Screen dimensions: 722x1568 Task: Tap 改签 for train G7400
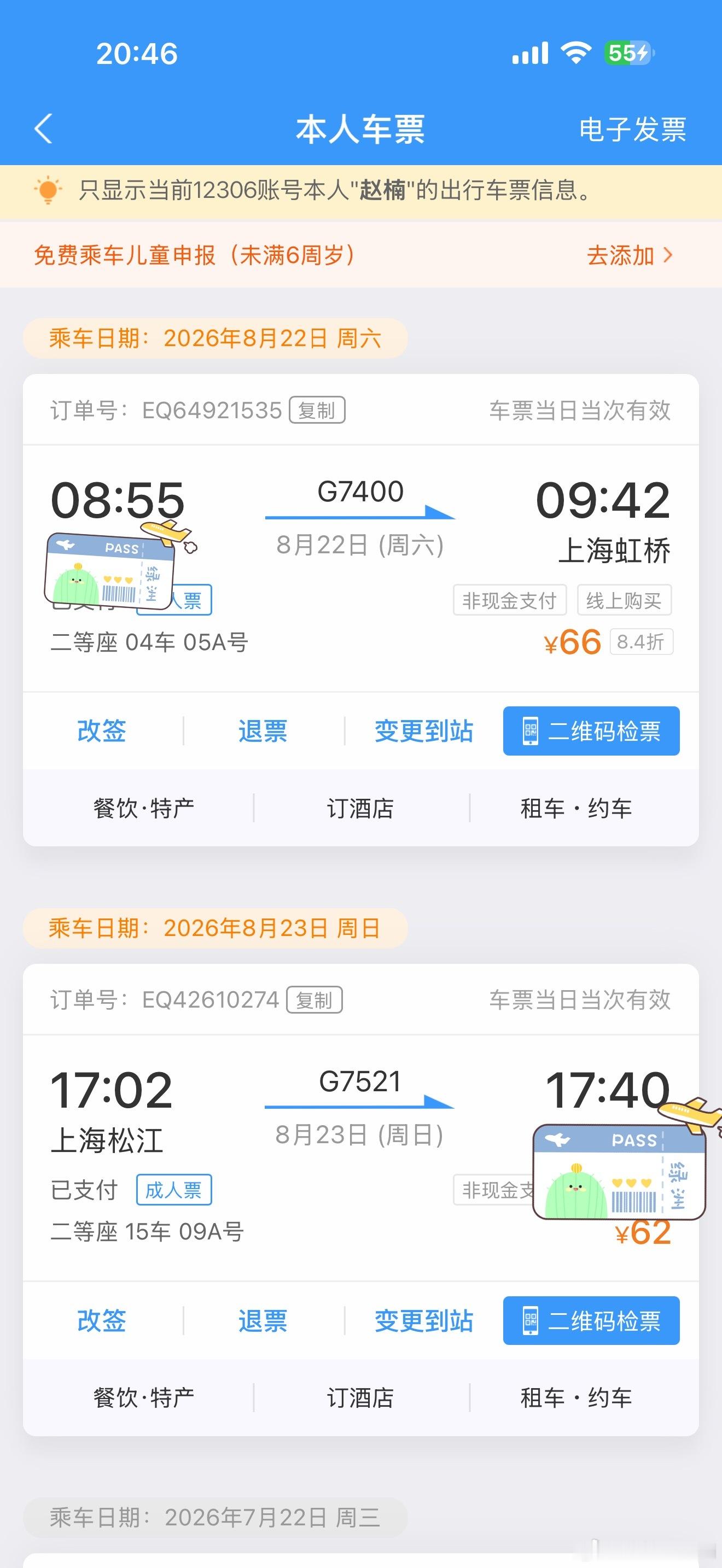(102, 731)
